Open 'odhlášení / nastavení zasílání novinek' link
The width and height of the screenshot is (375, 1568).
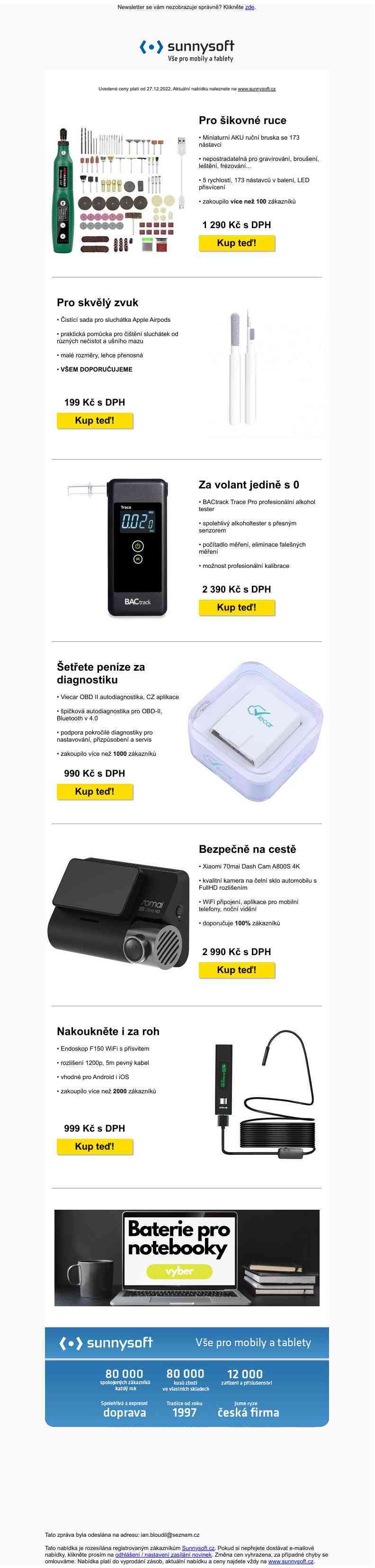click(163, 1555)
